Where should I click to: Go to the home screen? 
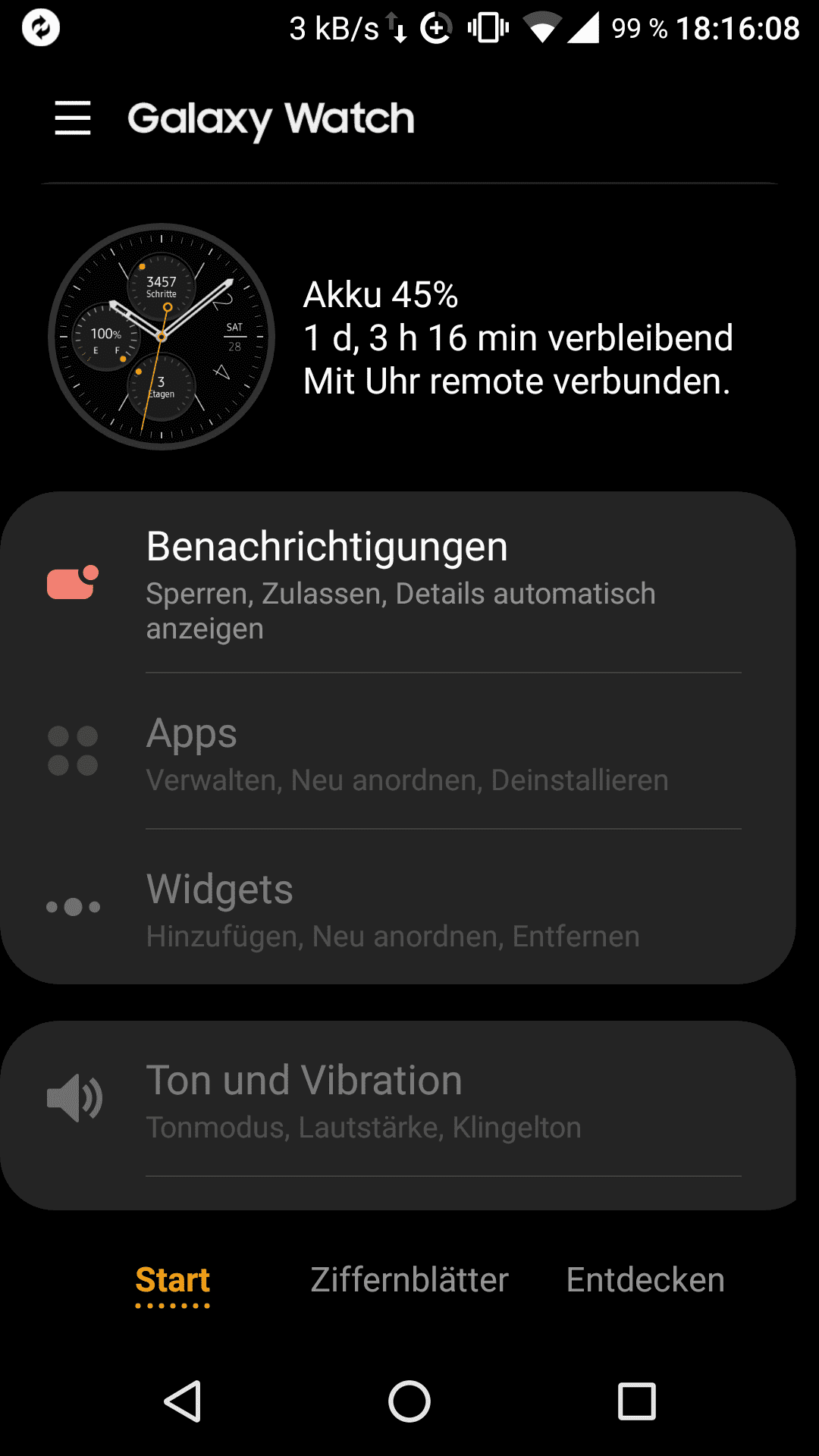pyautogui.click(x=409, y=1401)
